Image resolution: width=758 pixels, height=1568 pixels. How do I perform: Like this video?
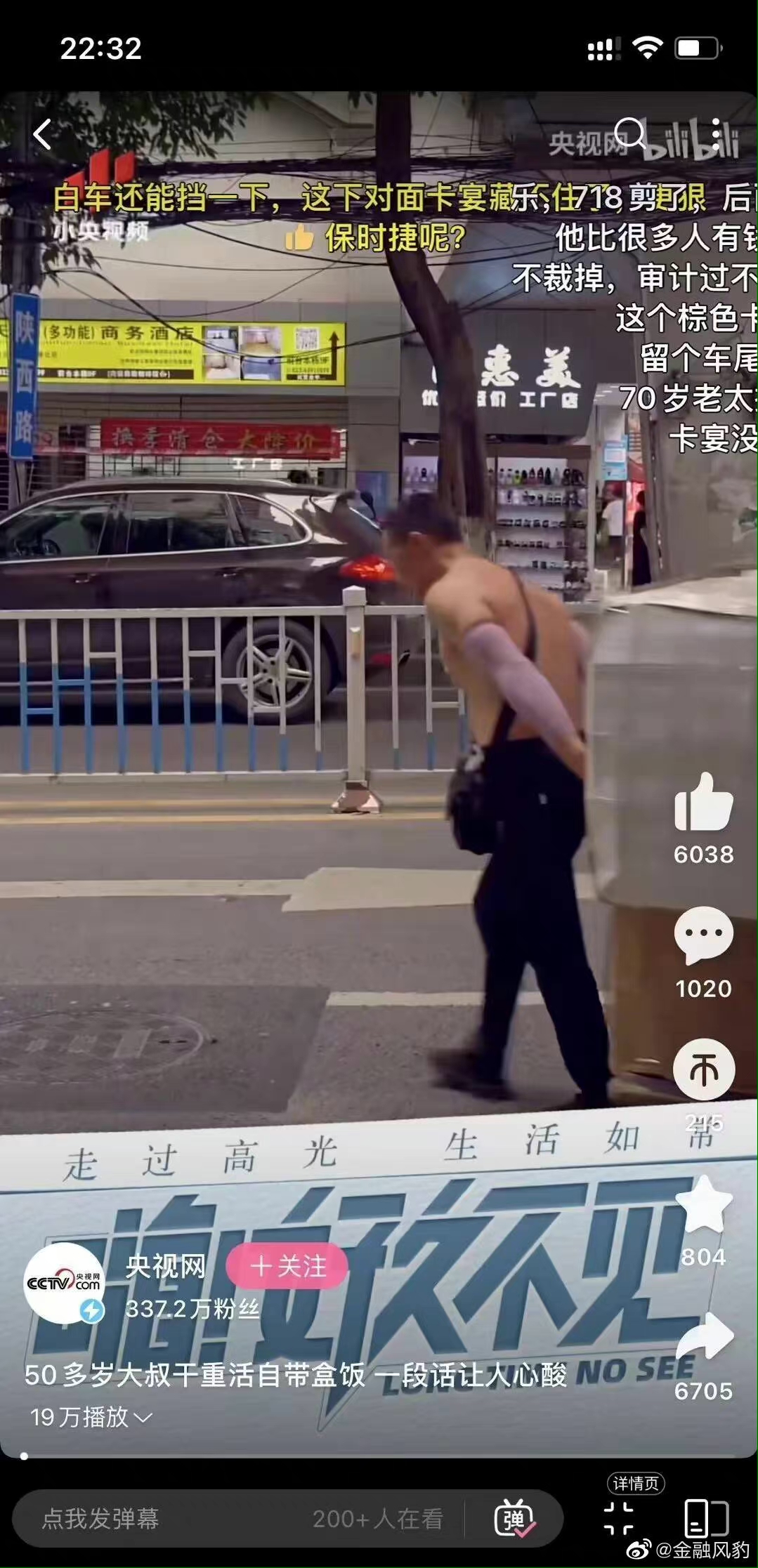click(703, 803)
